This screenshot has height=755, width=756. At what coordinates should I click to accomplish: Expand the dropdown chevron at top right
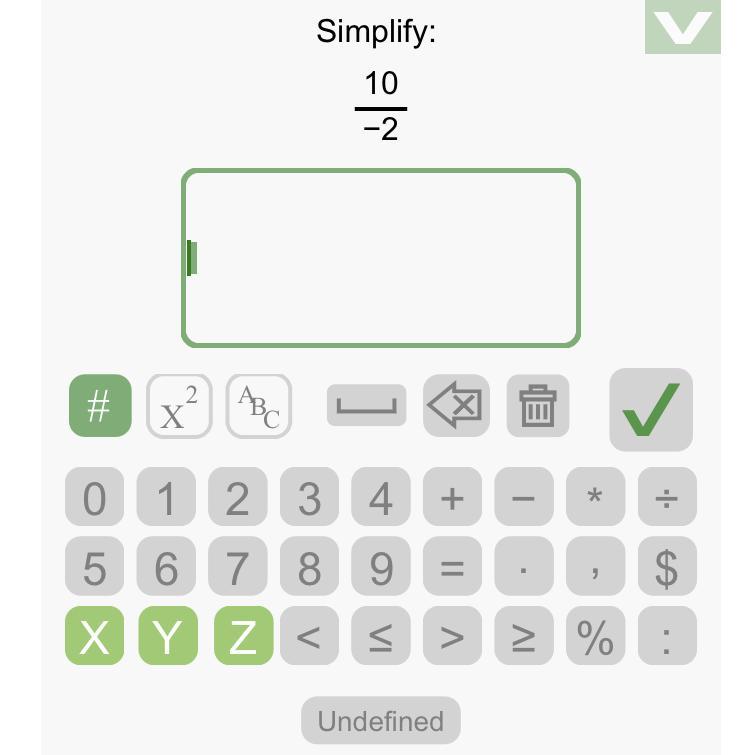[x=682, y=28]
